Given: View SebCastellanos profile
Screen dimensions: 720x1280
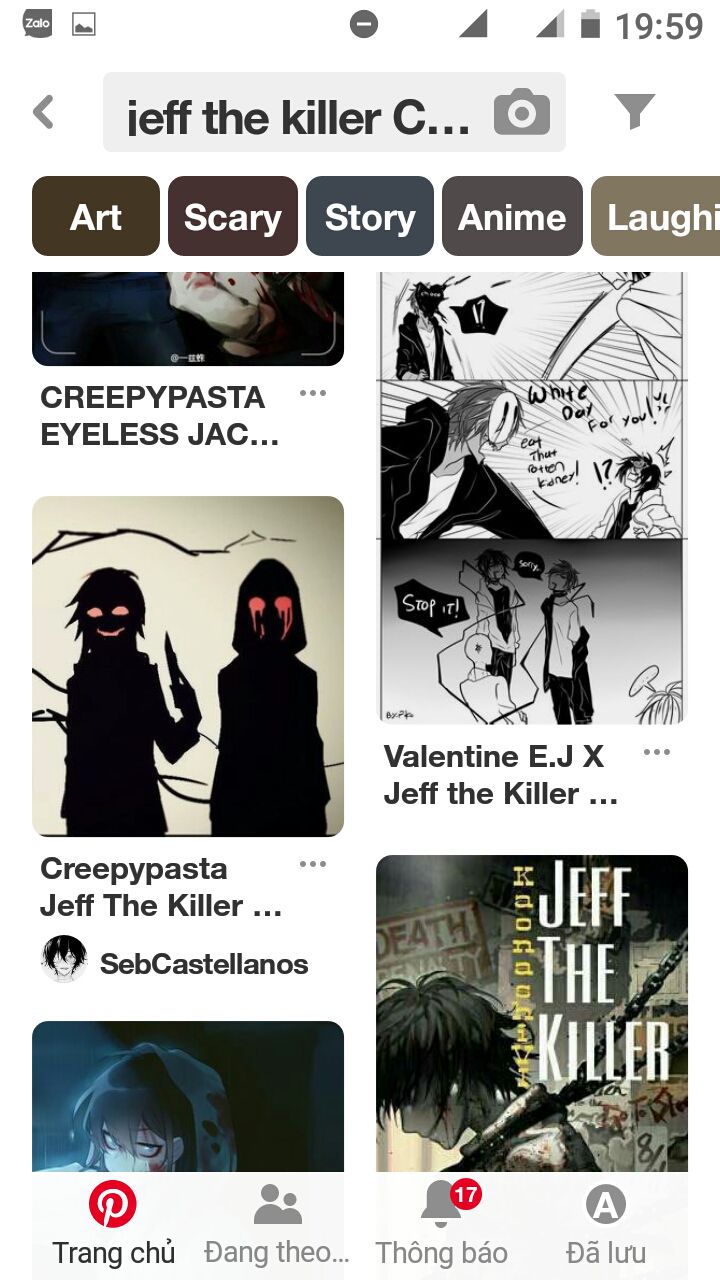Looking at the screenshot, I should [x=174, y=964].
